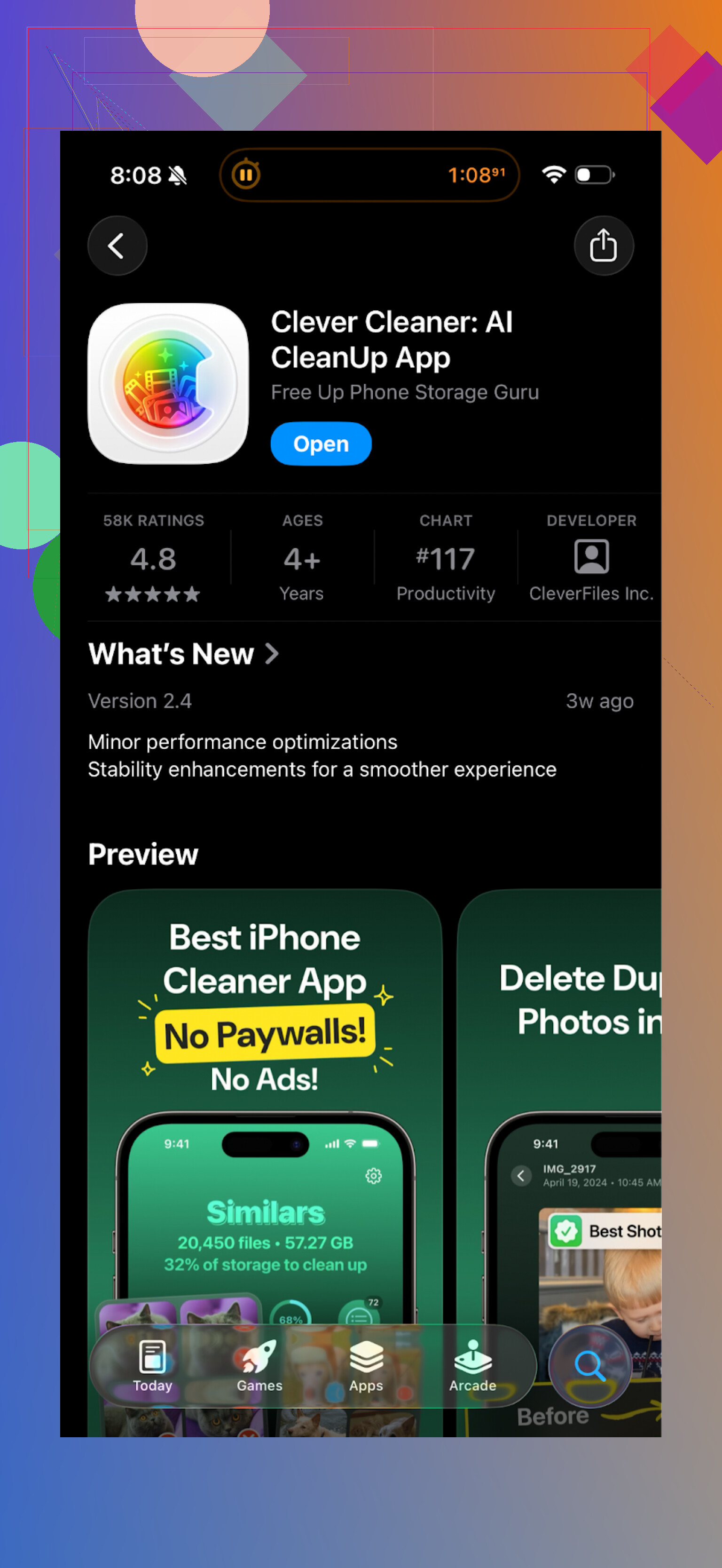This screenshot has height=1568, width=722.
Task: Open the App Store search tab
Action: pyautogui.click(x=589, y=1366)
